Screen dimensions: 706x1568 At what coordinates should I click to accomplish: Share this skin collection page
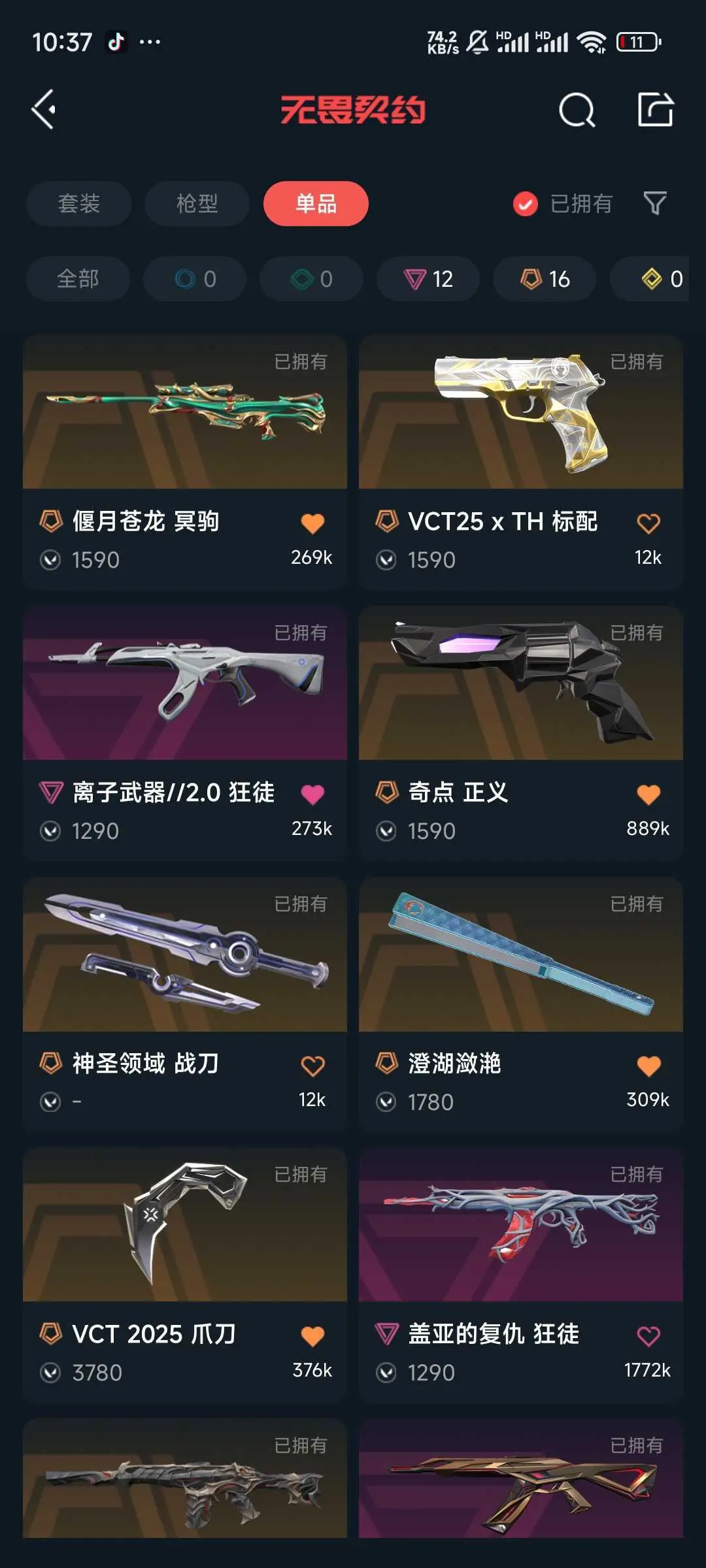[655, 109]
